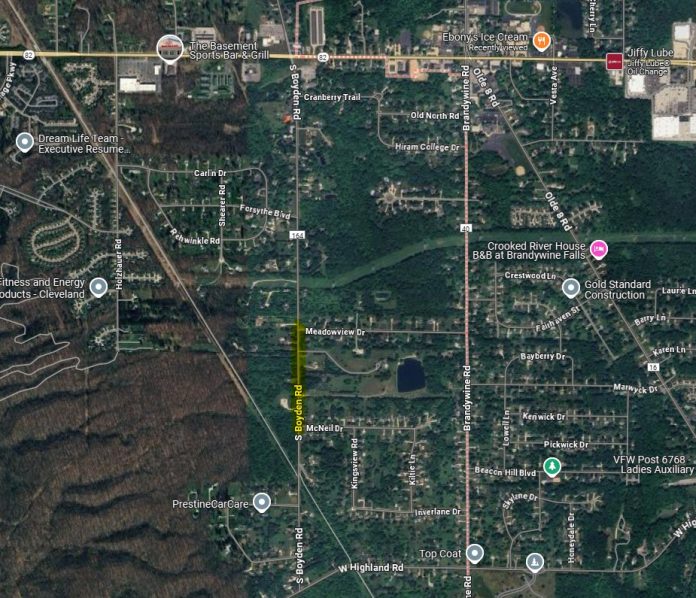Open The Basement Sports Bar & Grill marker
The width and height of the screenshot is (696, 598).
170,47
